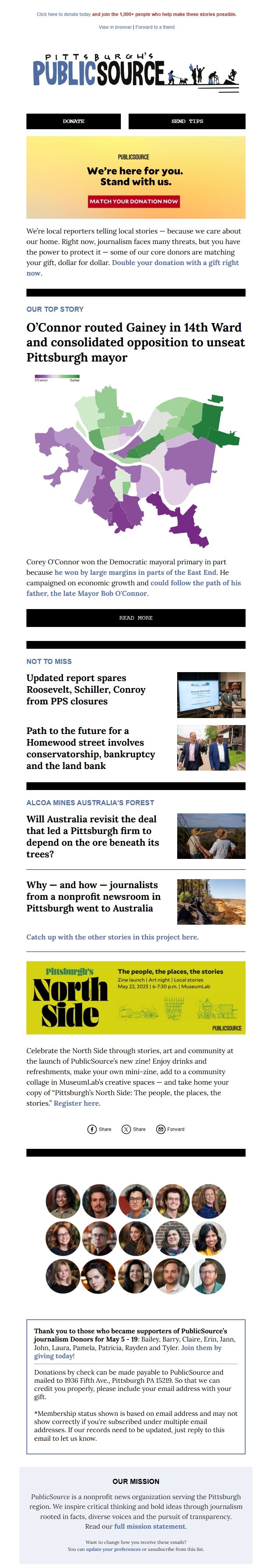This screenshot has width=272, height=1568.
Task: Share the newsletter on Facebook
Action: (99, 1129)
